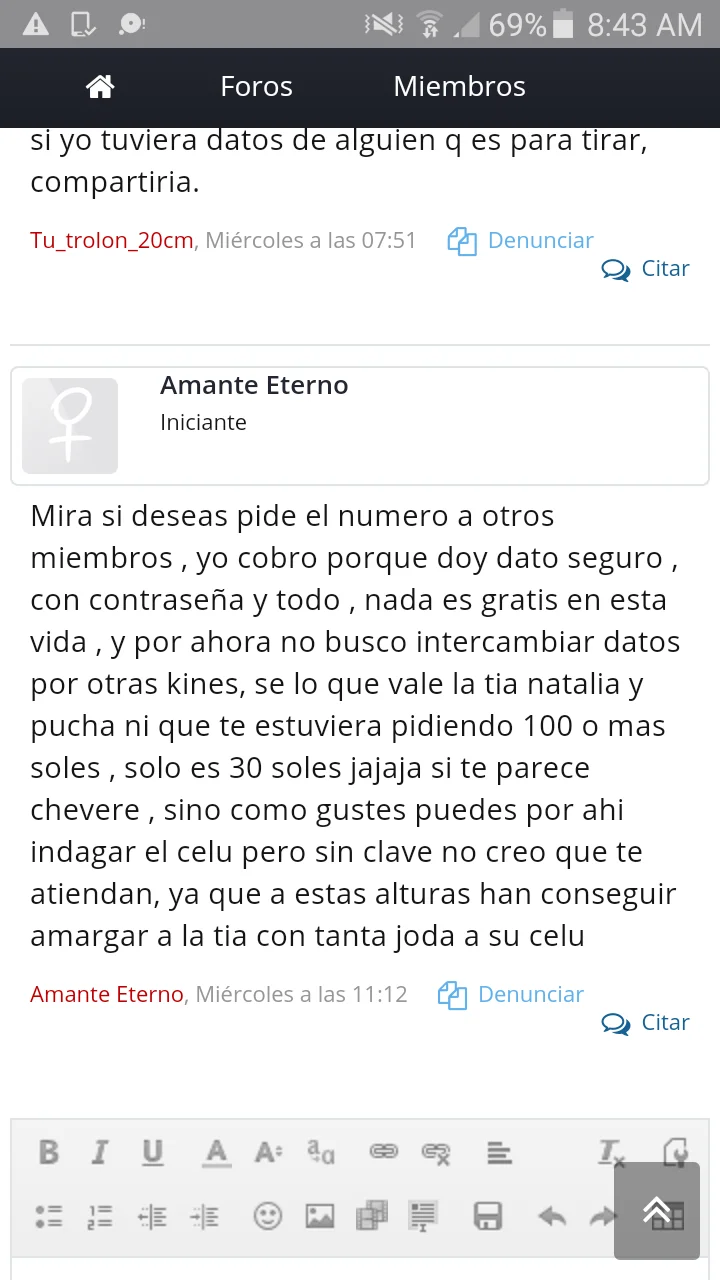720x1280 pixels.
Task: Report the post by Tu_trolon_20cm
Action: tap(521, 241)
